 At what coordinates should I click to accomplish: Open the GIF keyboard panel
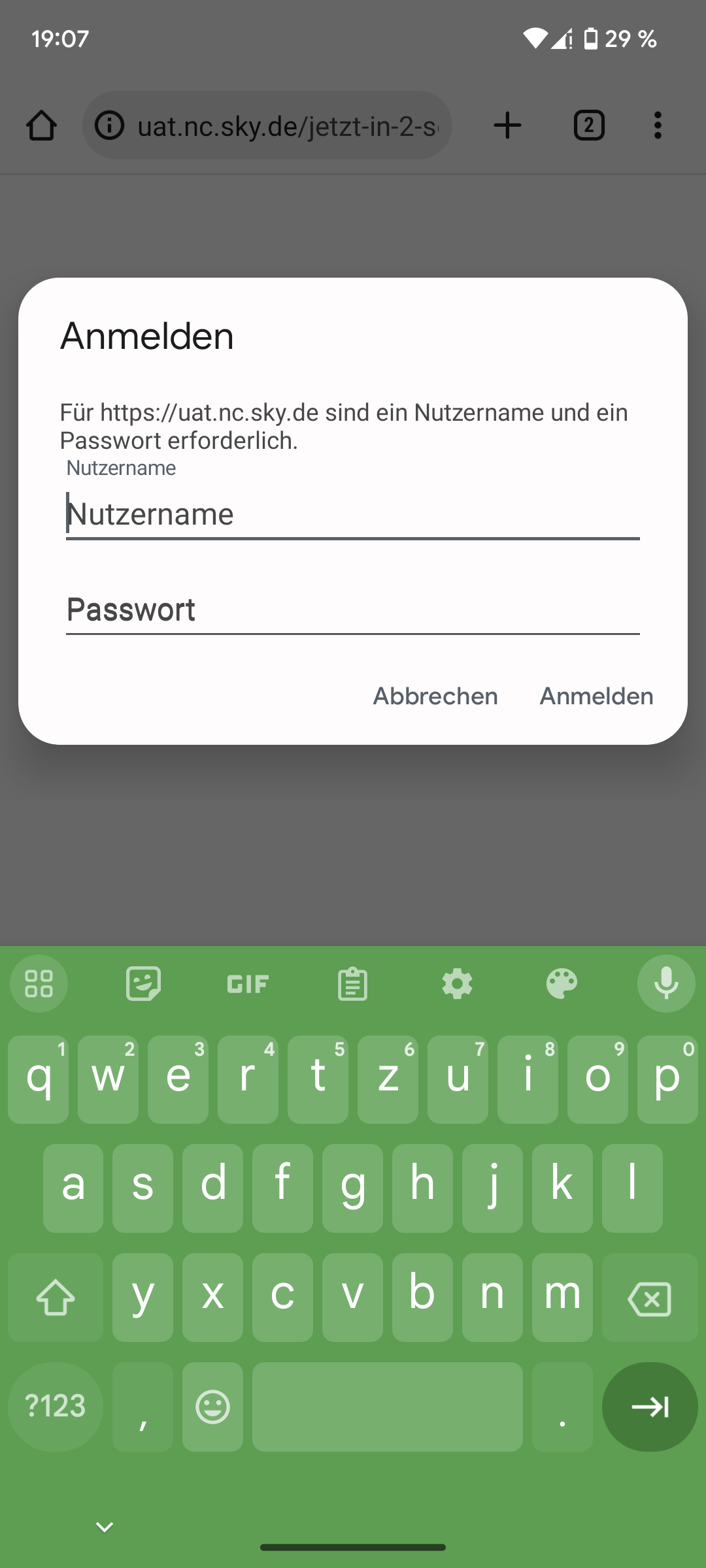(x=248, y=984)
